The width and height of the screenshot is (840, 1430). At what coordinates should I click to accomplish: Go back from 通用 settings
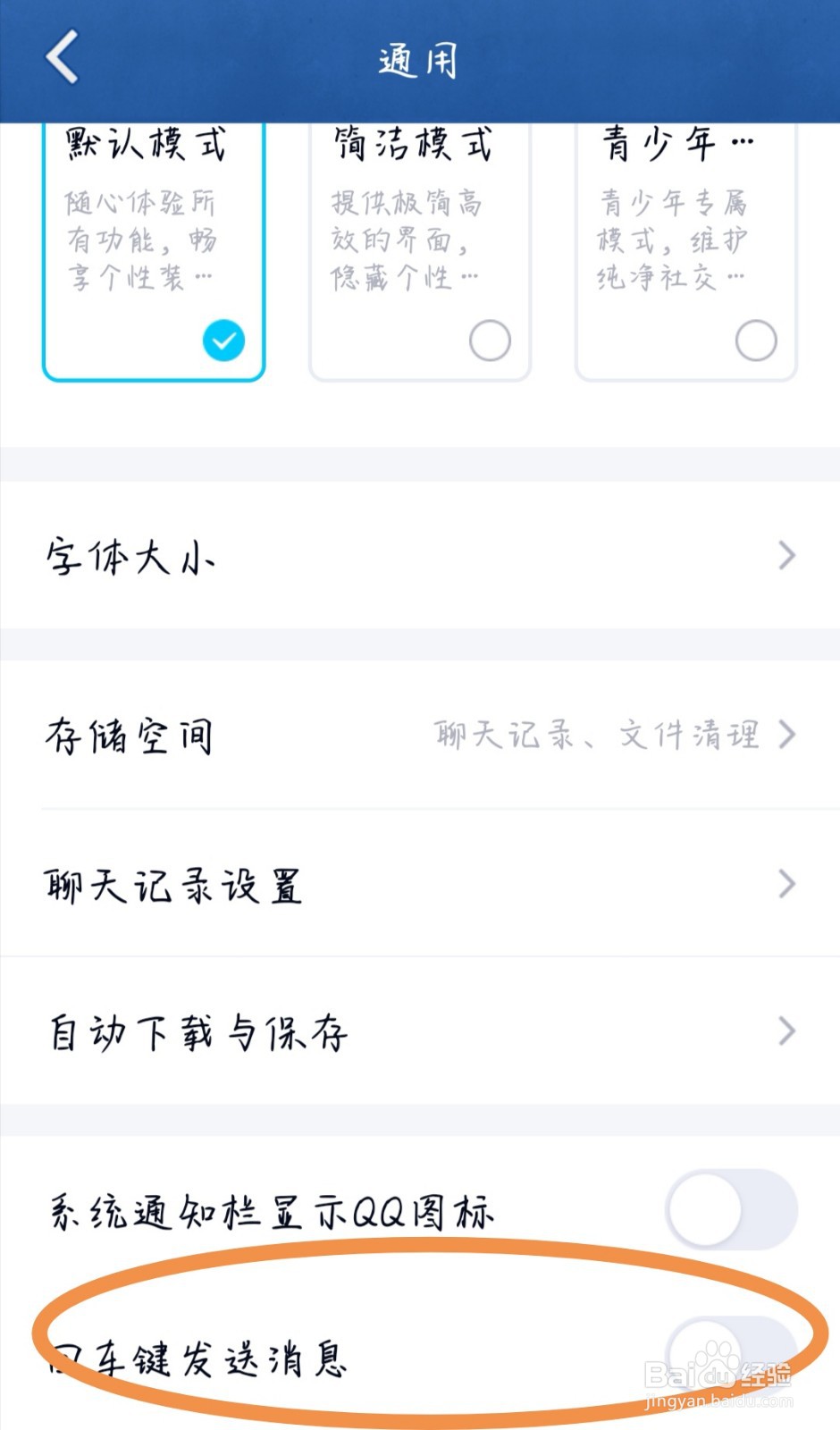[x=63, y=57]
